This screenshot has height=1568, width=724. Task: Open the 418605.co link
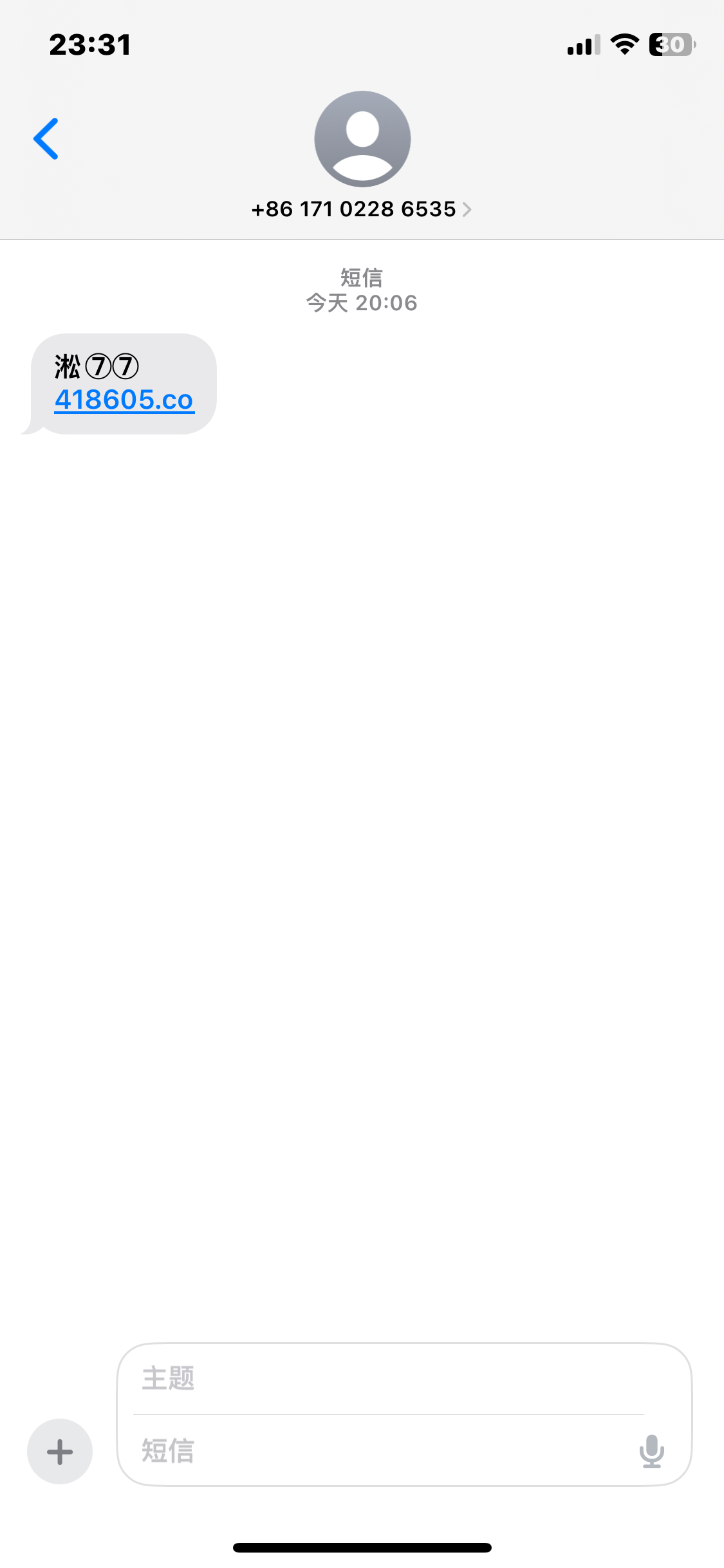[124, 400]
